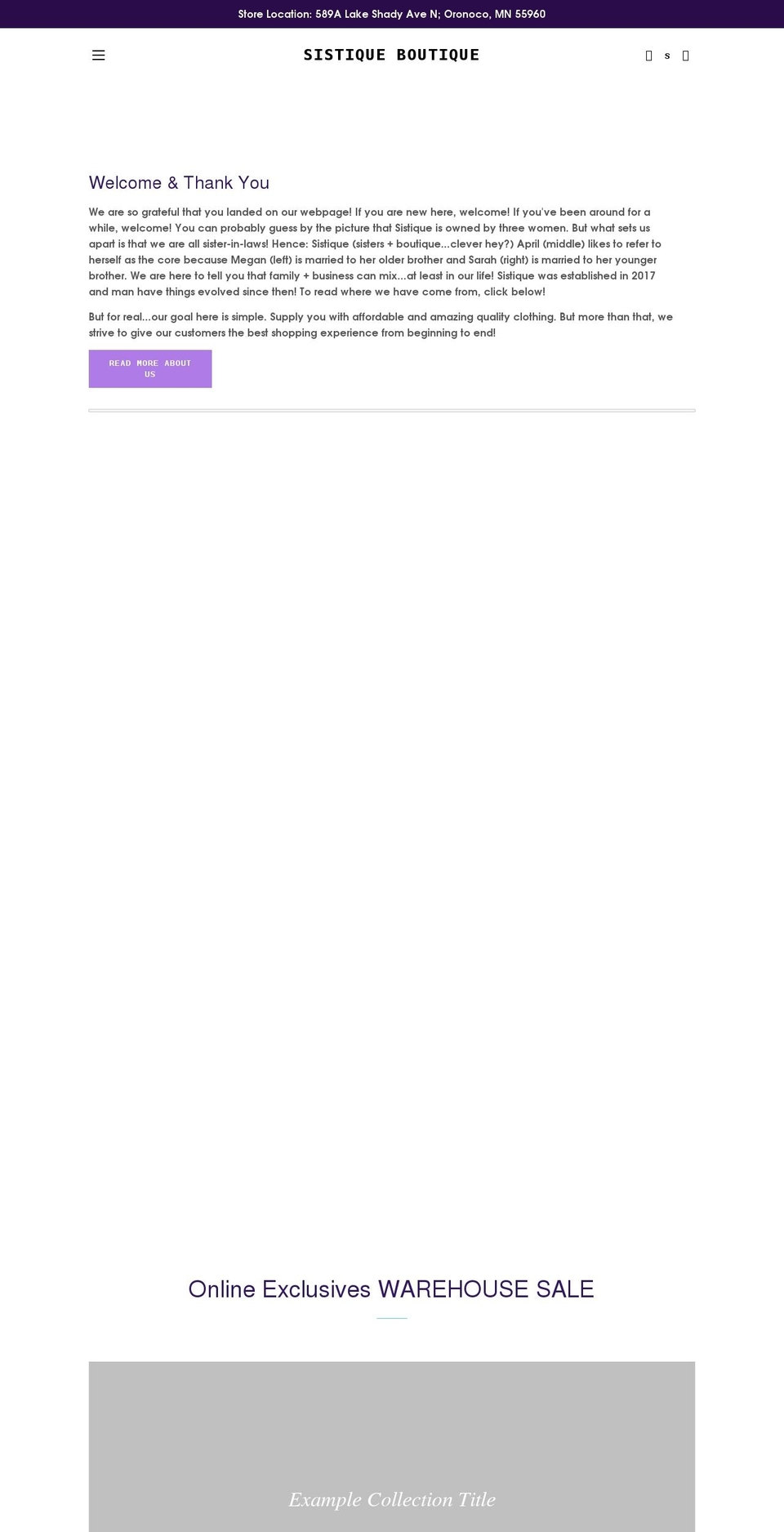The width and height of the screenshot is (784, 1532).
Task: Click the store location address banner
Action: point(392,14)
